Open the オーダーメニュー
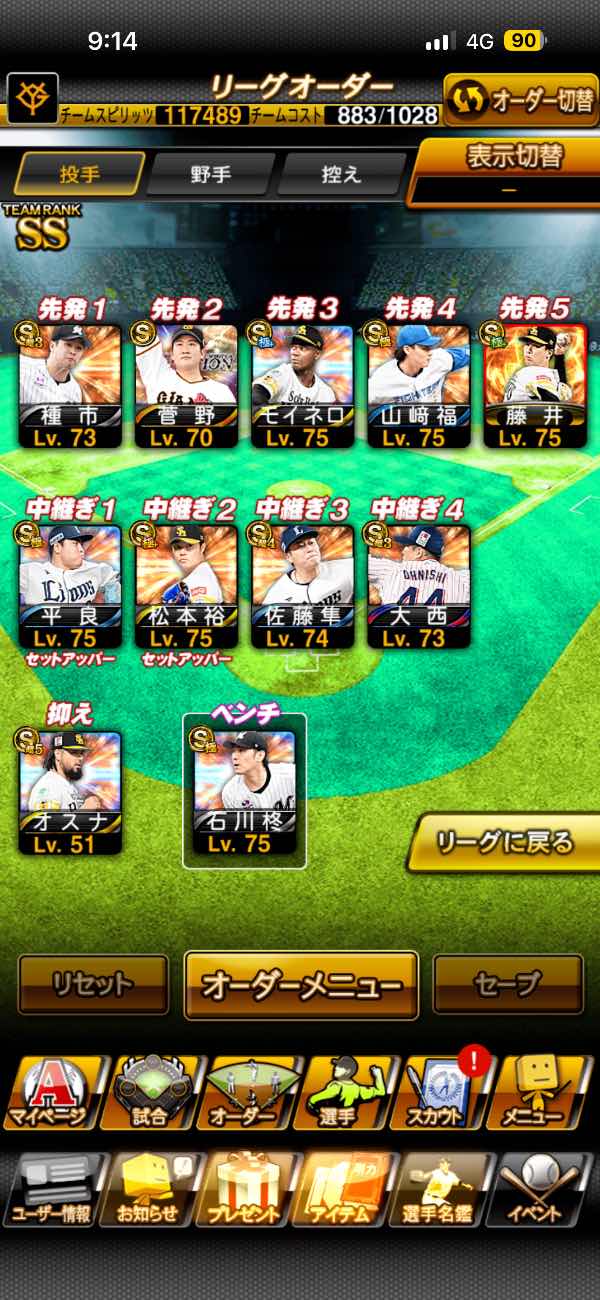The width and height of the screenshot is (600, 1300). click(301, 985)
